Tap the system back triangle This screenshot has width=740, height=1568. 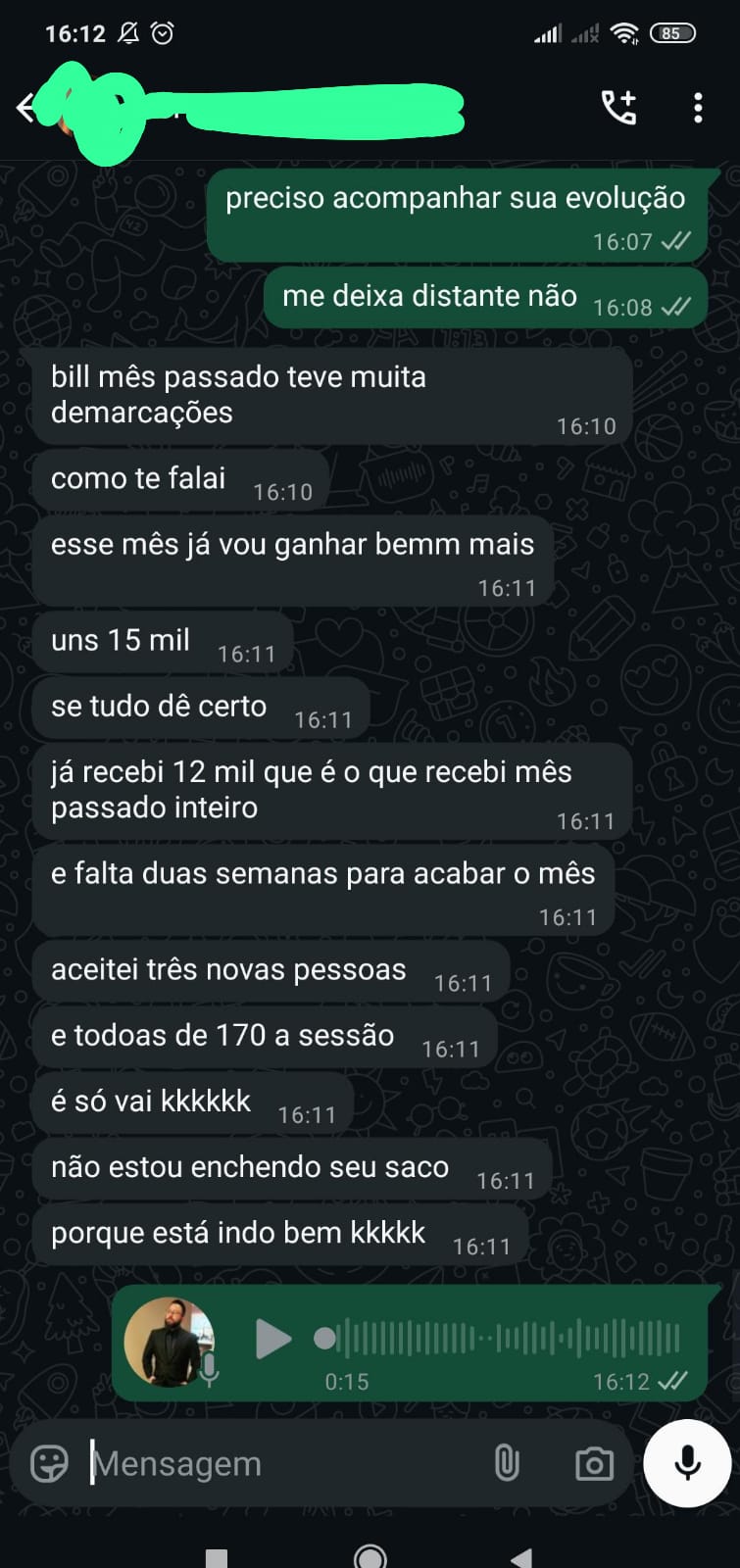pyautogui.click(x=521, y=1557)
